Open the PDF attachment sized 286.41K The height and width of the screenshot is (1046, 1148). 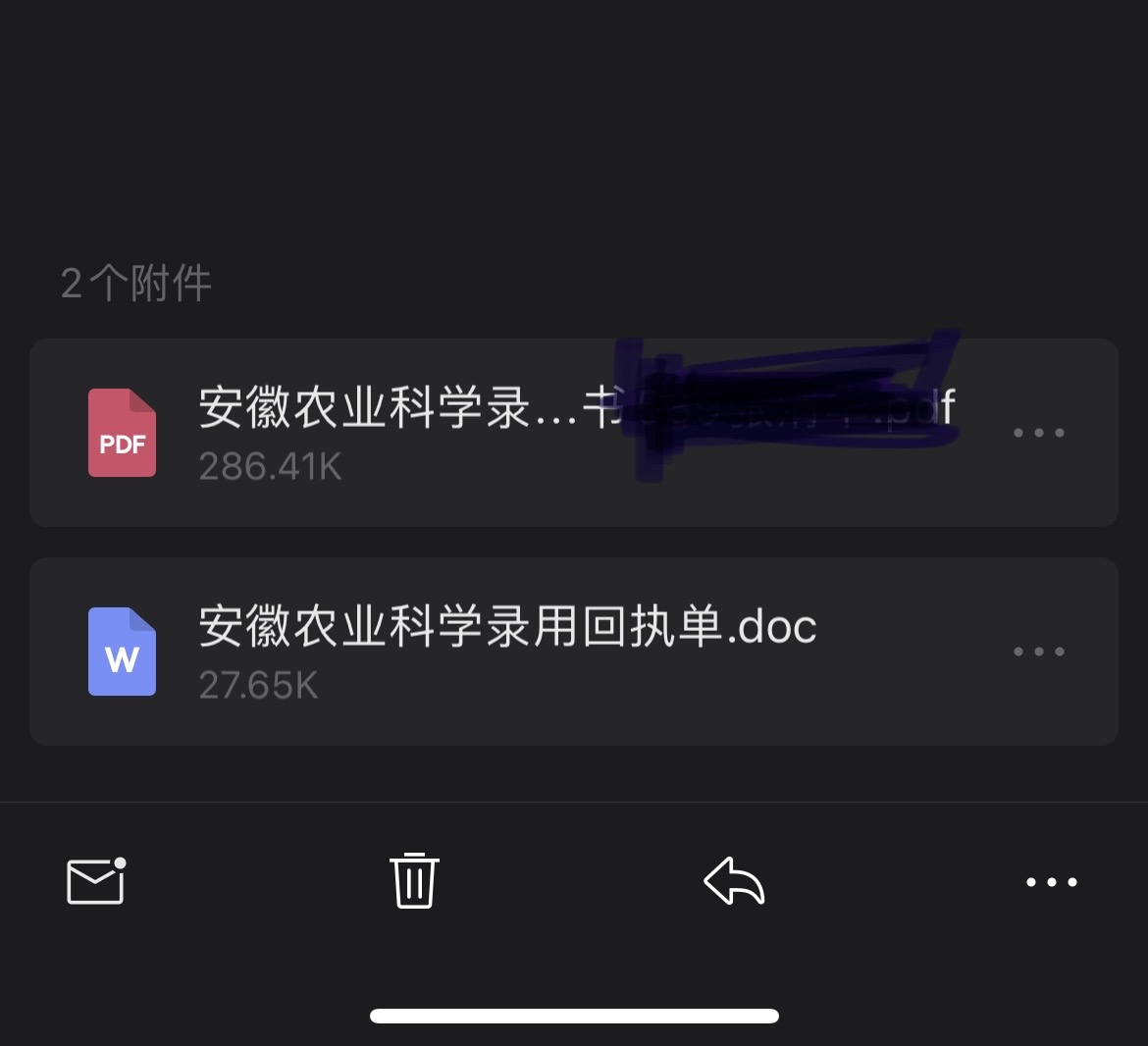tap(491, 433)
